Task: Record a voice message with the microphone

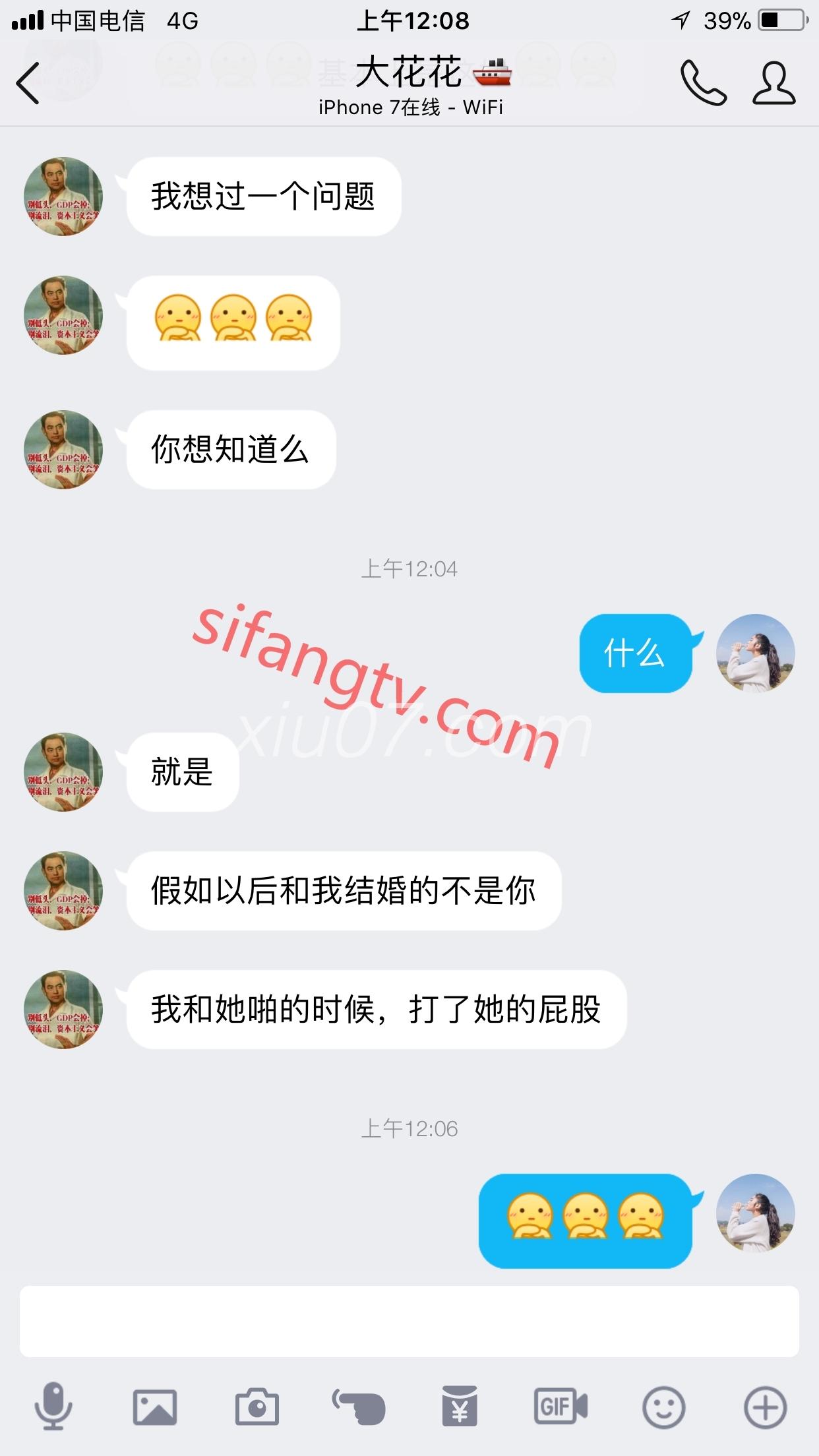Action: coord(53,1407)
